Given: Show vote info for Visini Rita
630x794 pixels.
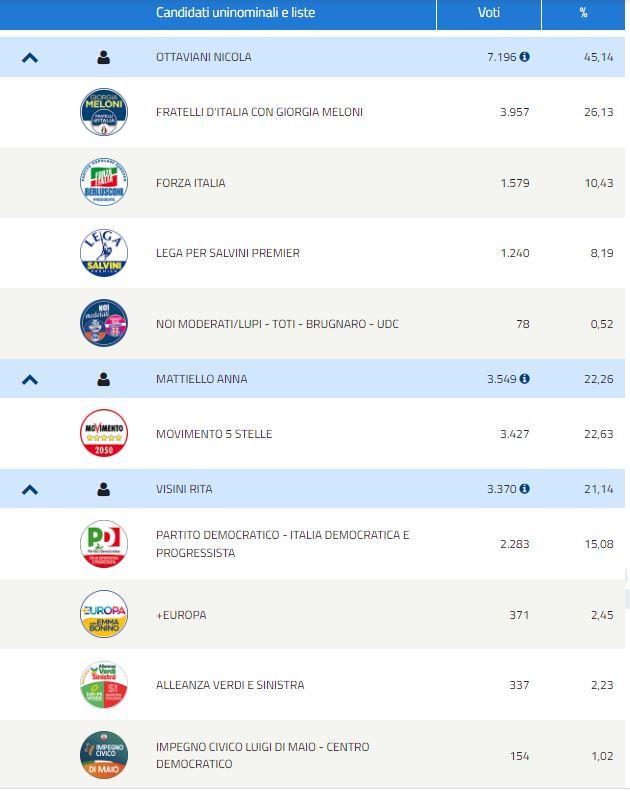Looking at the screenshot, I should (x=525, y=489).
